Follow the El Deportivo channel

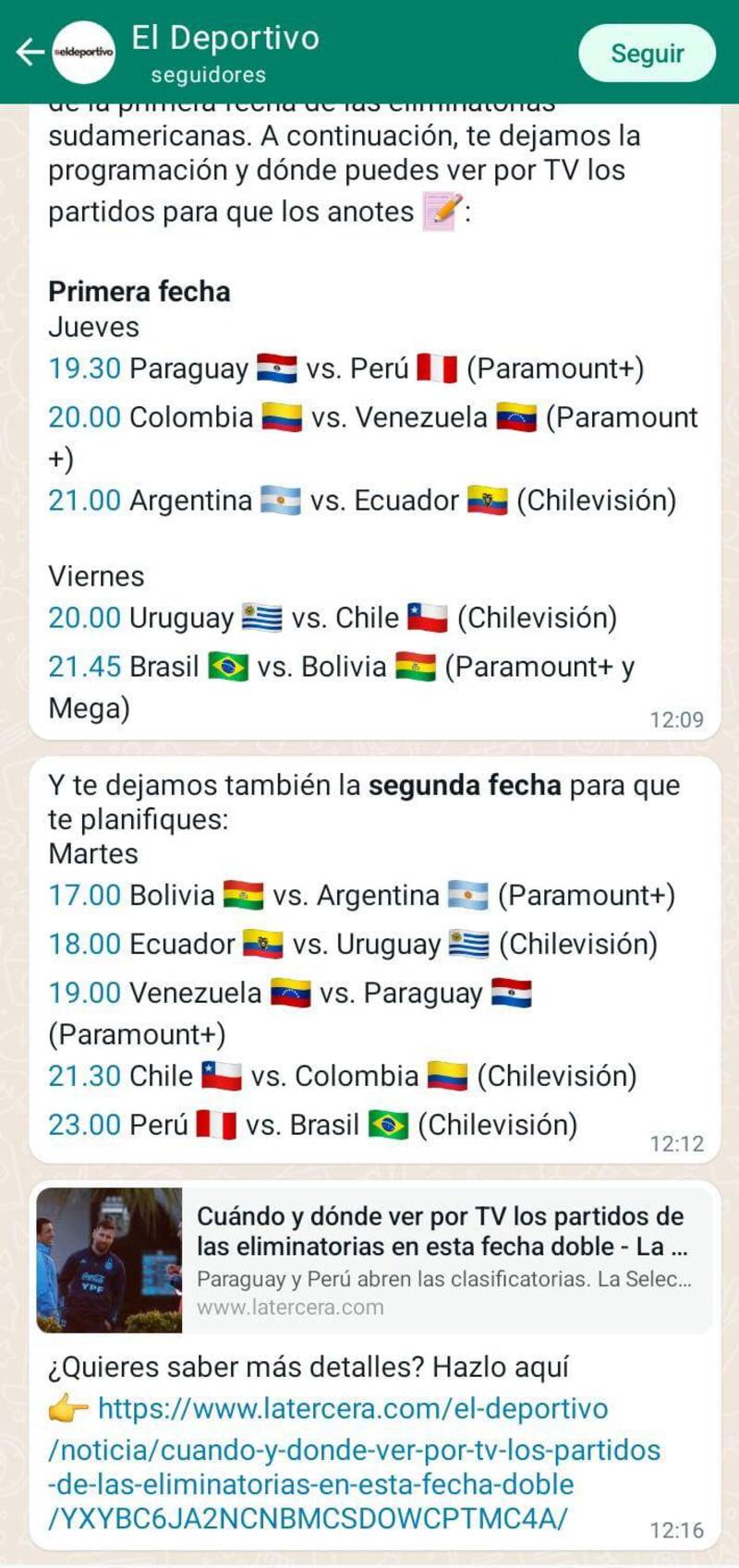coord(647,54)
